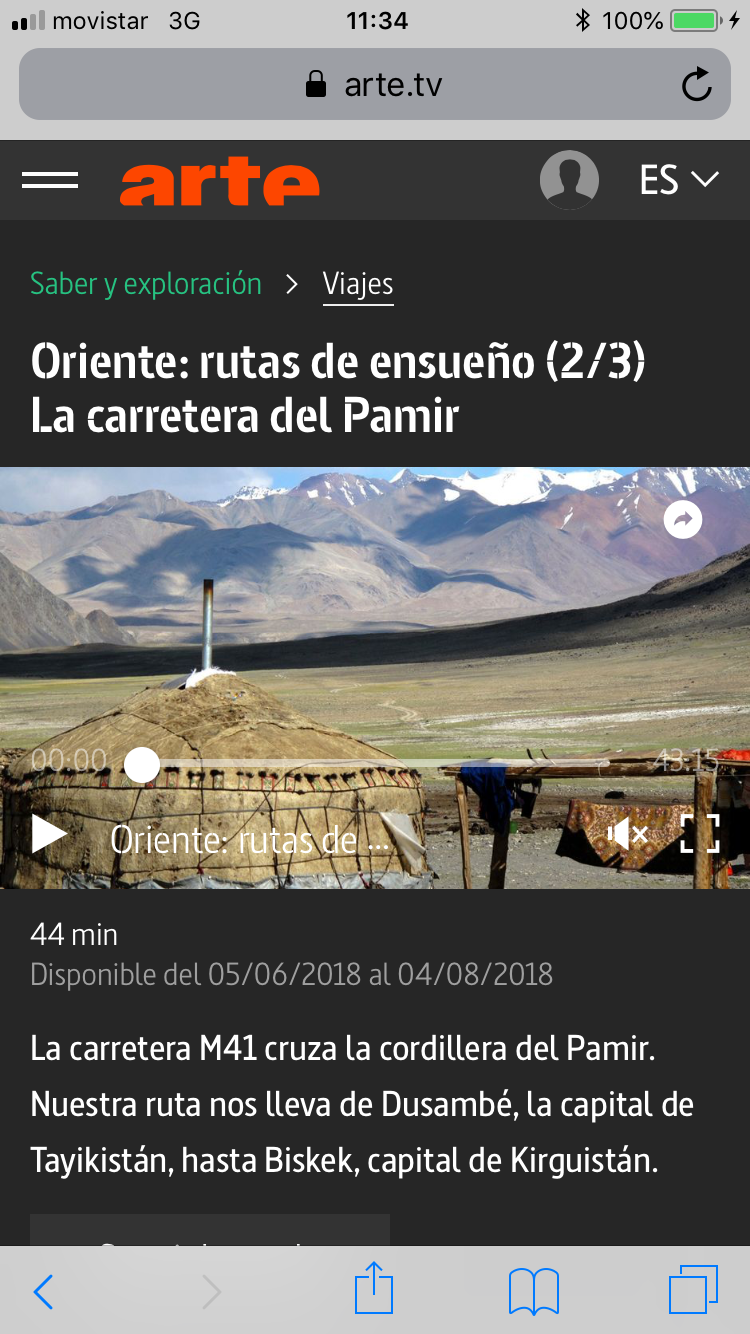The width and height of the screenshot is (750, 1334).
Task: Open the Saber y exploración category
Action: pos(146,284)
